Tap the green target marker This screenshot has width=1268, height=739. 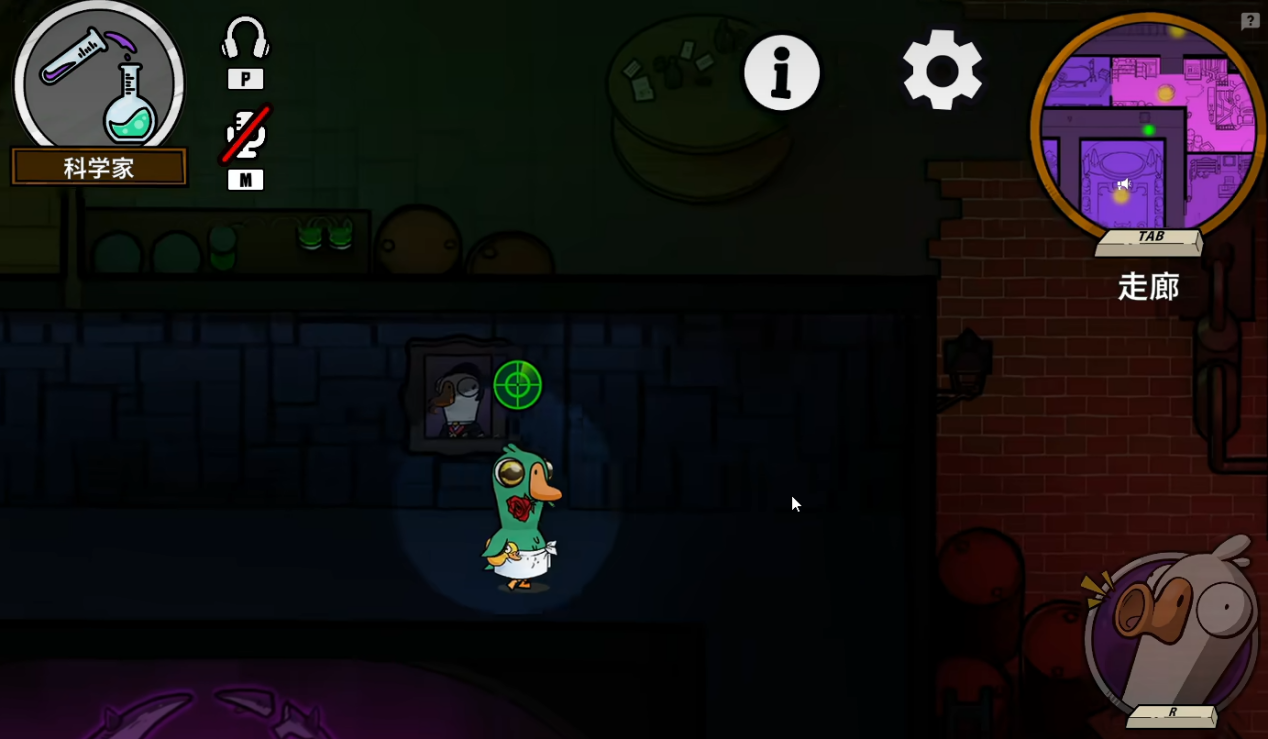[518, 385]
